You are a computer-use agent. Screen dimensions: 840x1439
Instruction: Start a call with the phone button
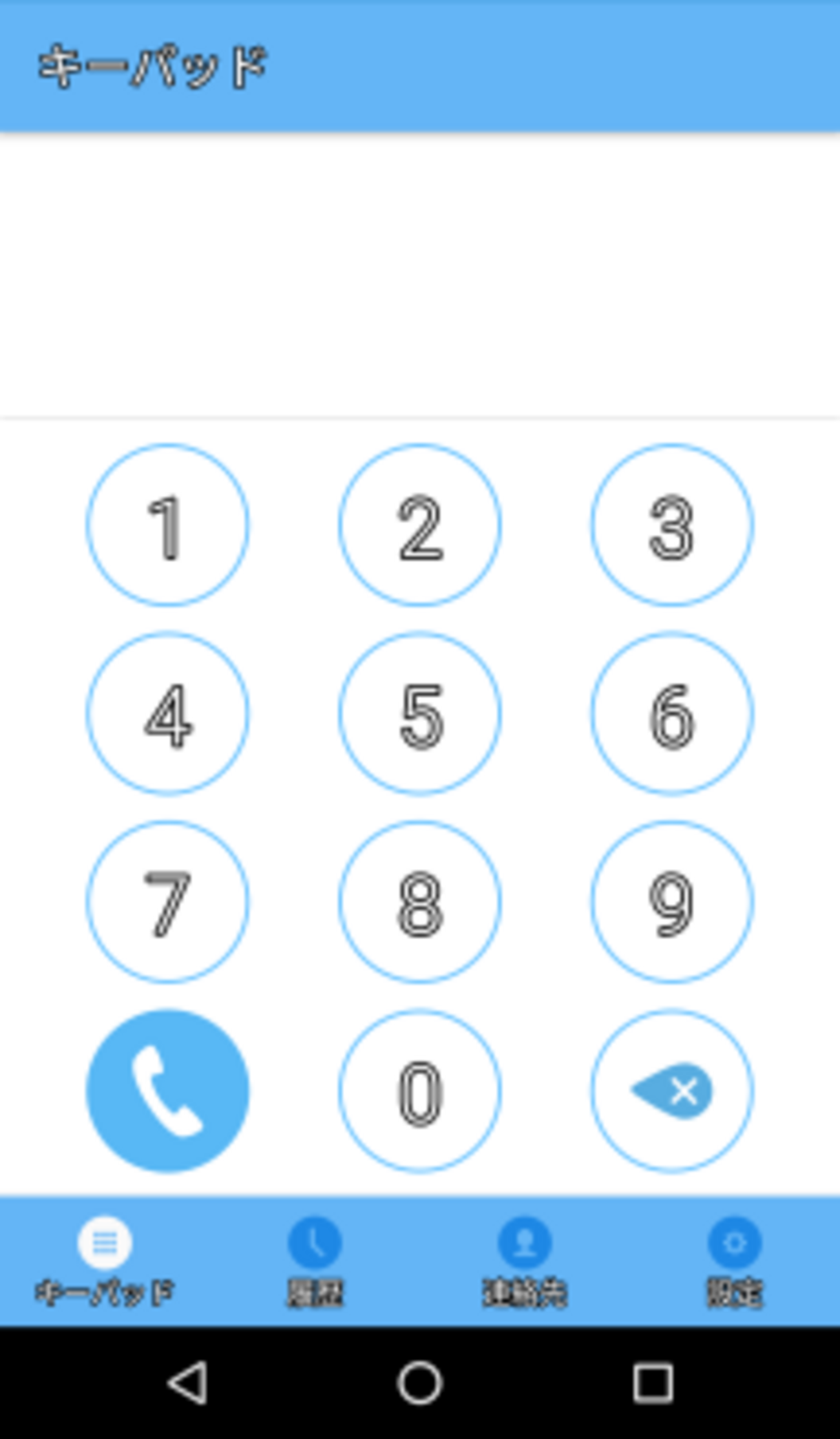tap(167, 1091)
